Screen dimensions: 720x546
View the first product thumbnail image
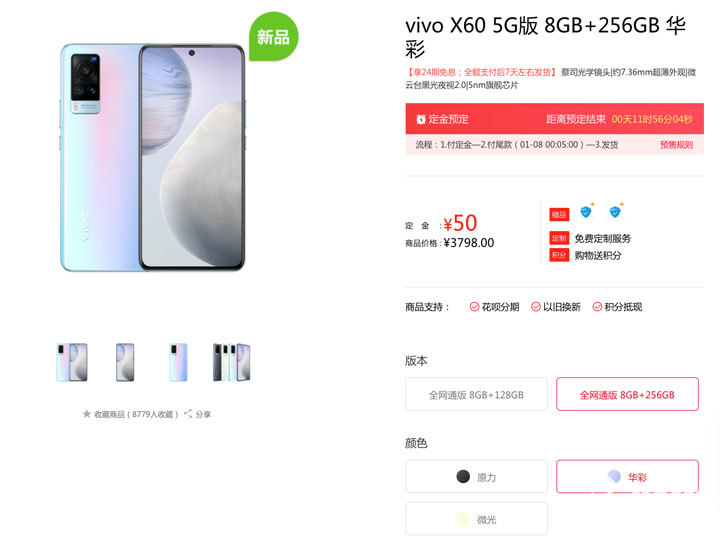coord(72,362)
